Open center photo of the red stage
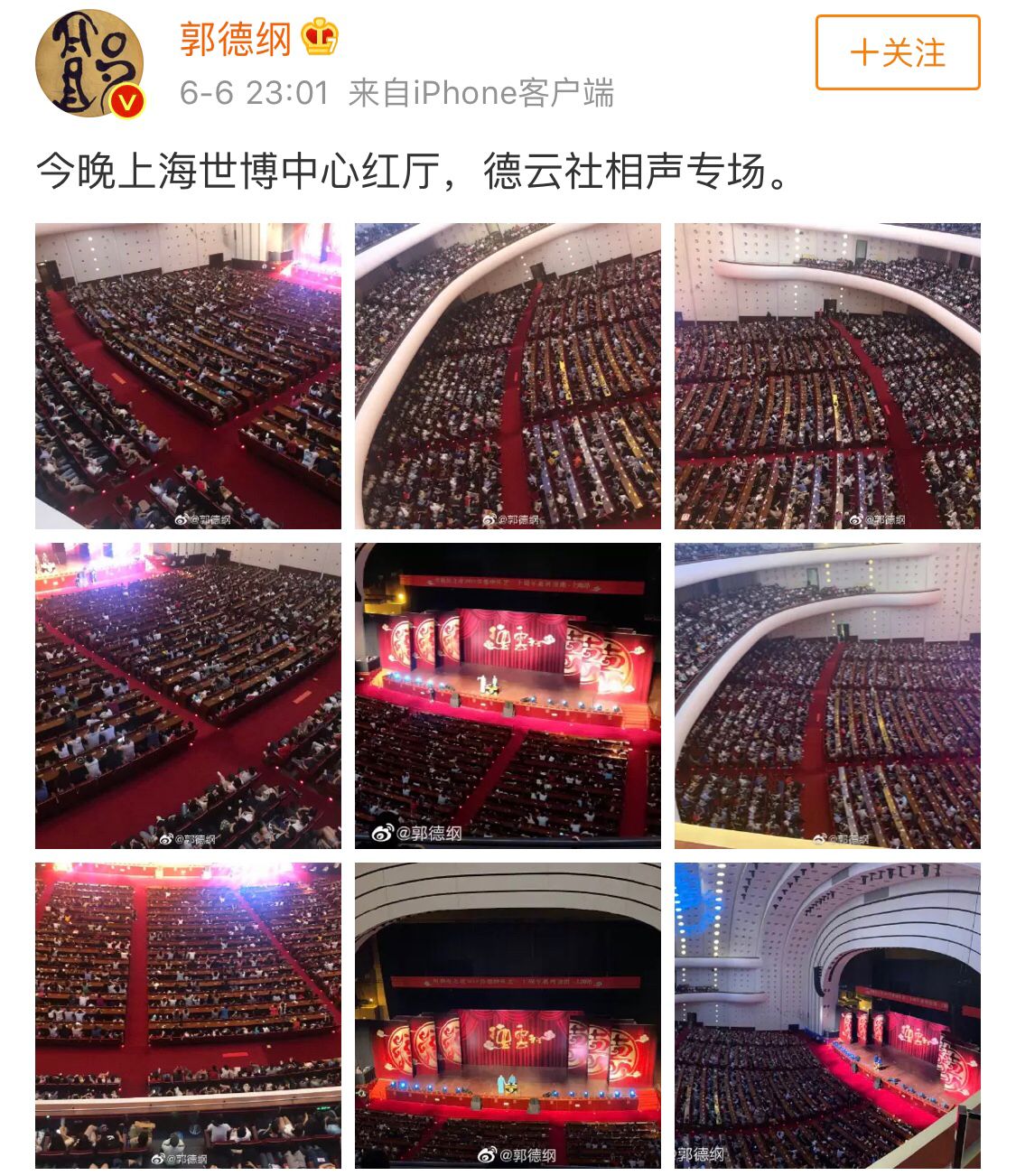Screen dimensions: 1016x1176 coord(508,695)
